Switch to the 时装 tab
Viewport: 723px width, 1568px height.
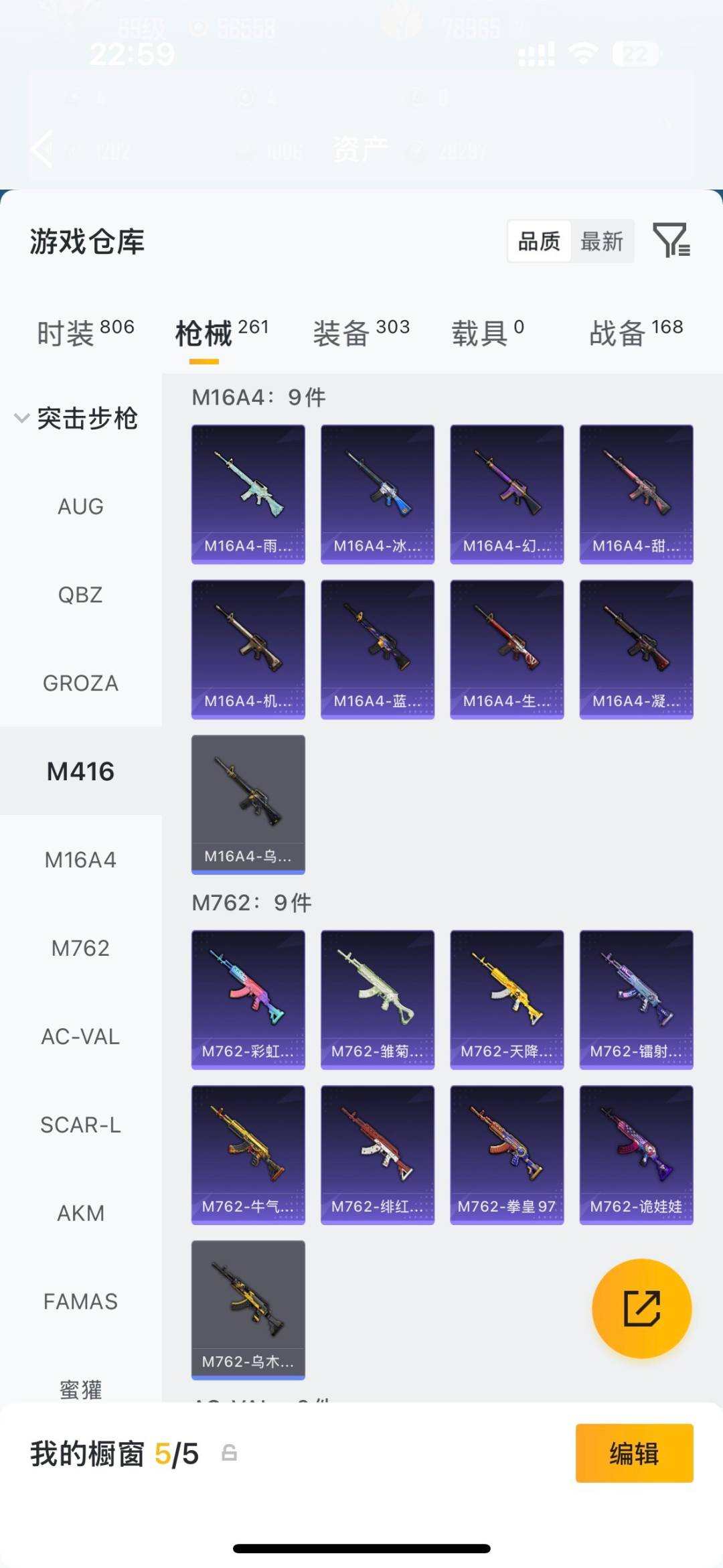pos(85,333)
